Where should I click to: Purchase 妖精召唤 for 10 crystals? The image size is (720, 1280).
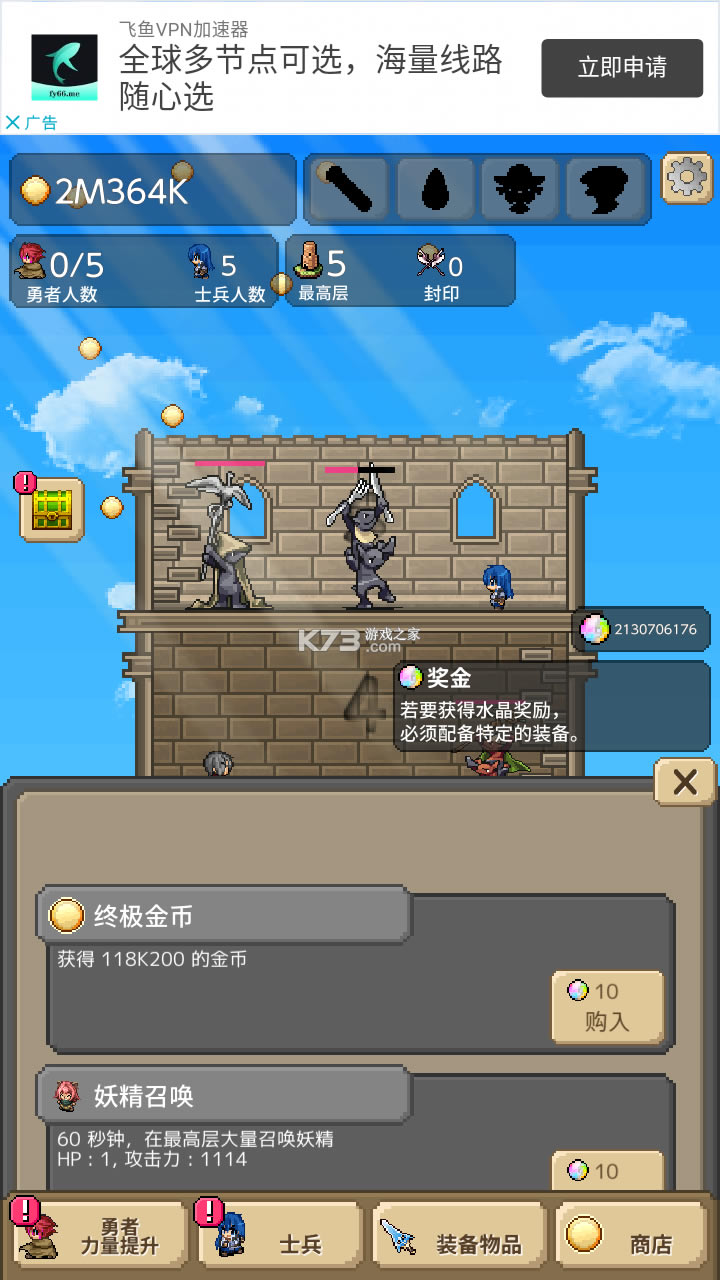[607, 1170]
